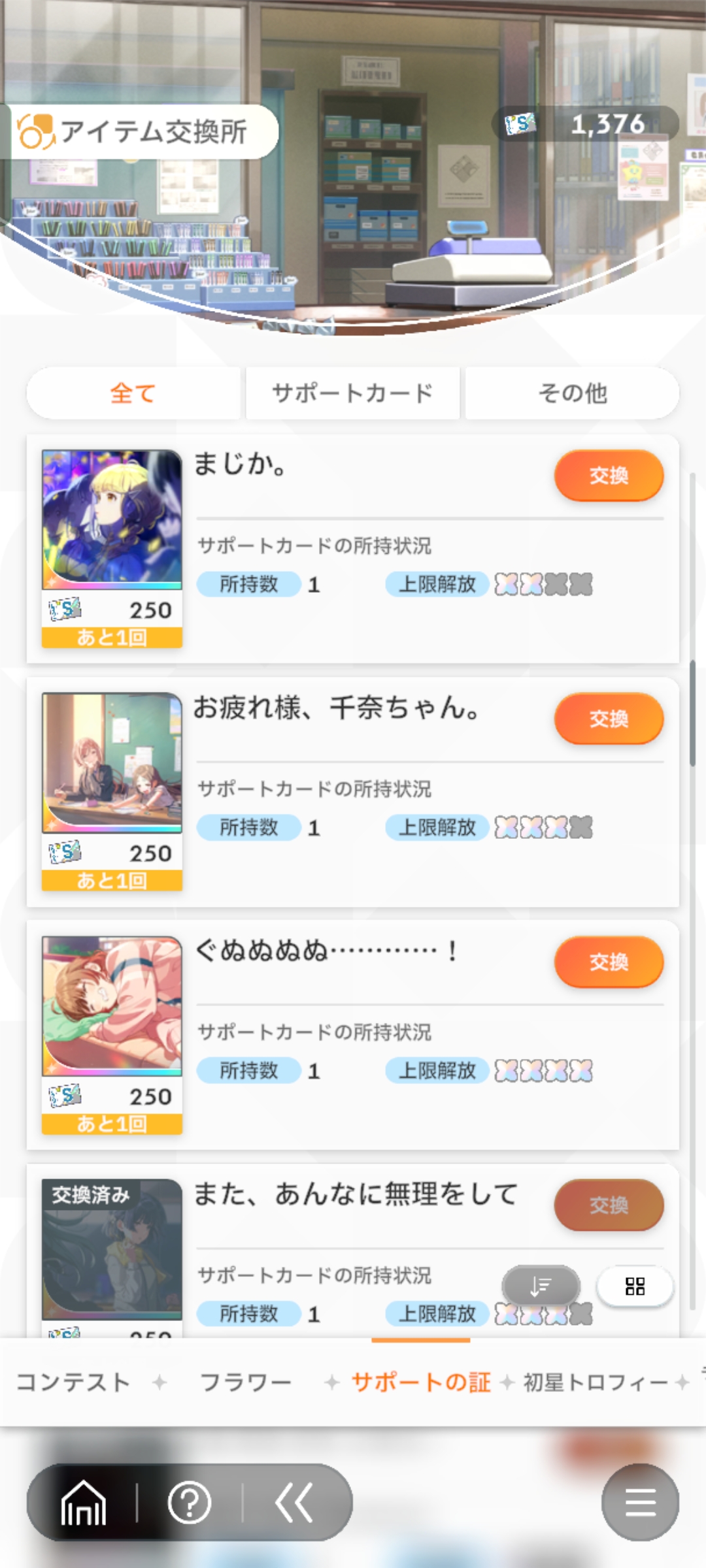Tap 交換 for ぐぬぬぬぬ…! card
This screenshot has width=706, height=1568.
coord(609,962)
